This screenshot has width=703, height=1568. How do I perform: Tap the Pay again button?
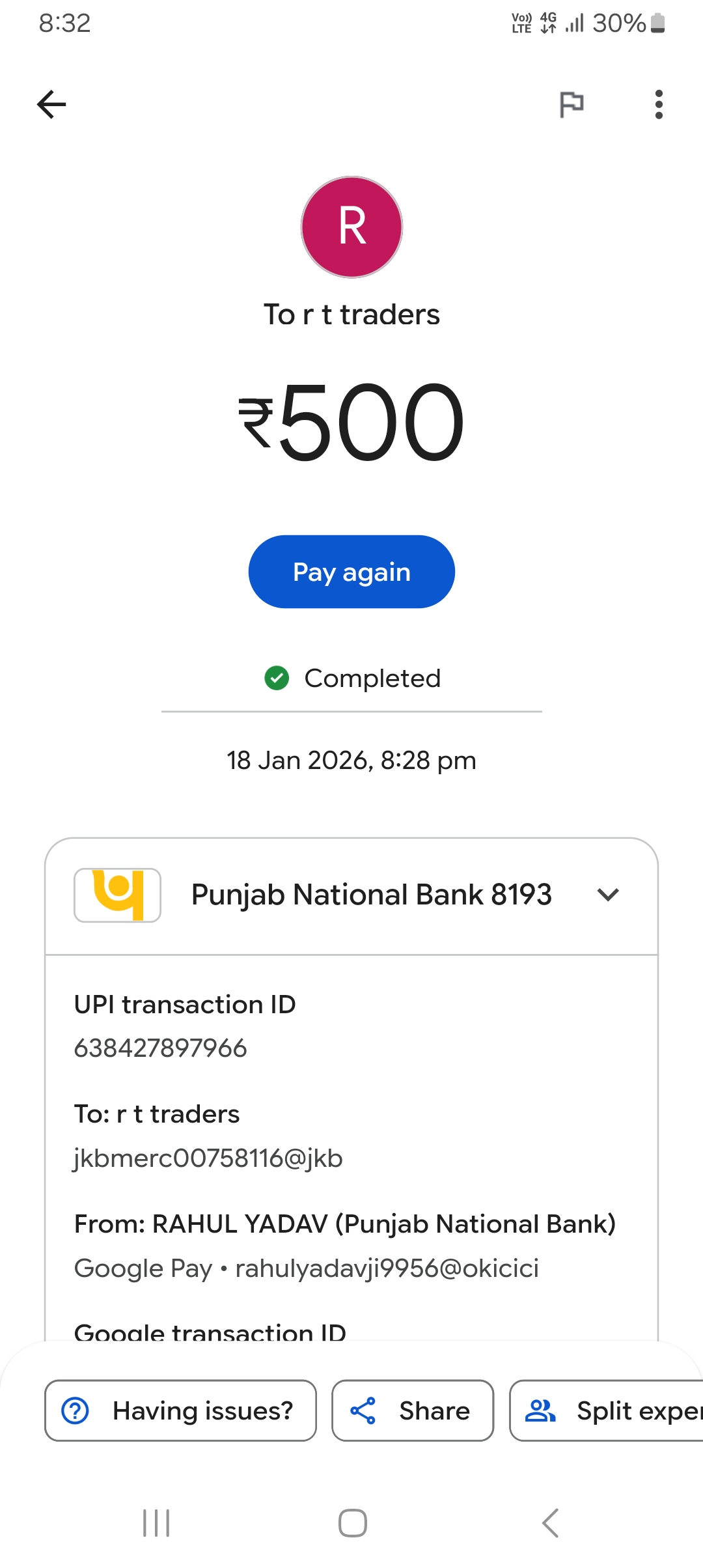tap(351, 572)
